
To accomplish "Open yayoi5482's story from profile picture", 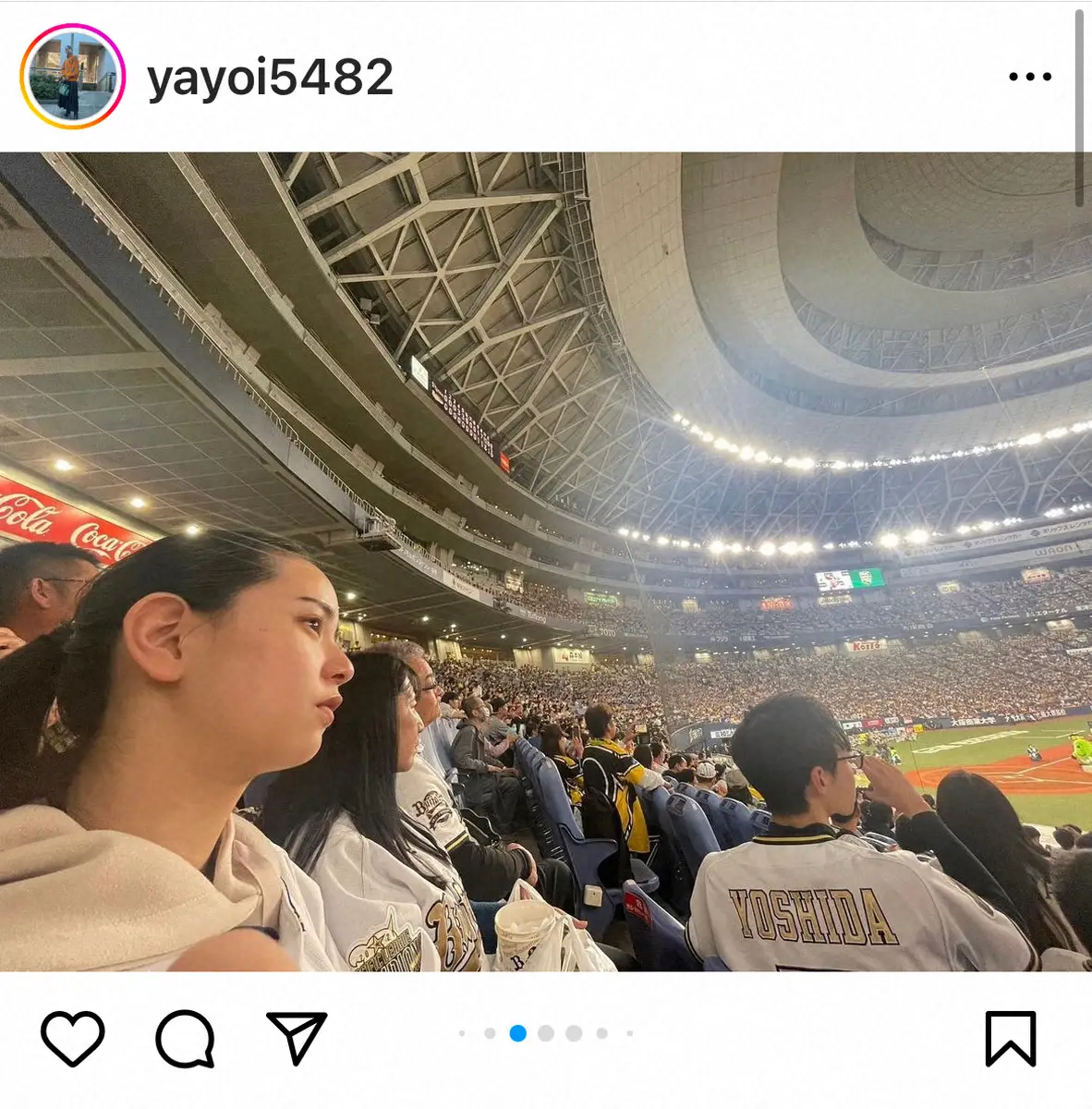I will coord(72,77).
